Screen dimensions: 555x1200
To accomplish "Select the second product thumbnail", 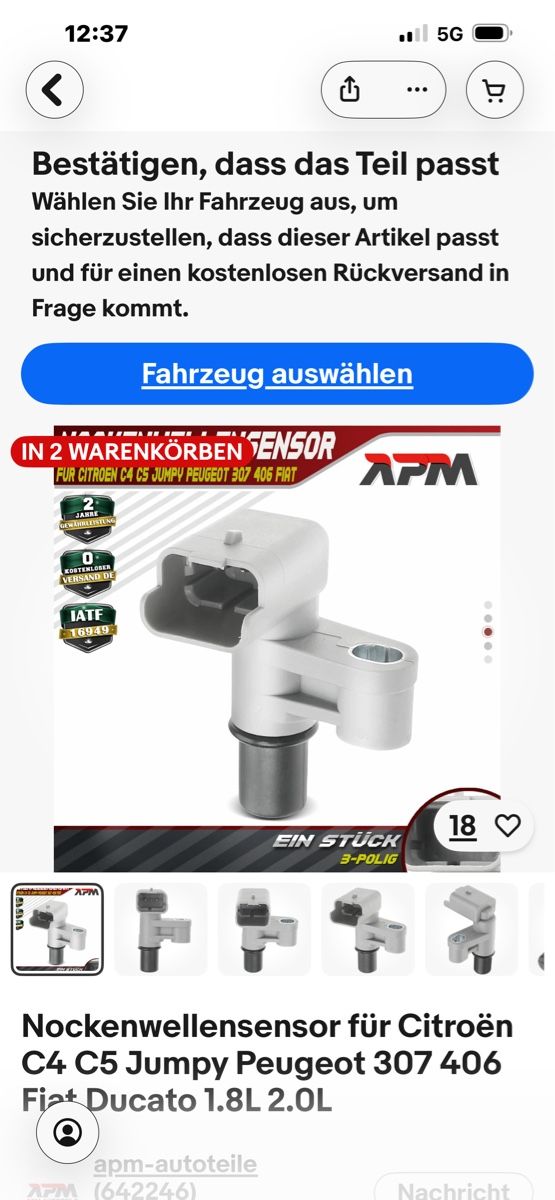I will (x=161, y=928).
